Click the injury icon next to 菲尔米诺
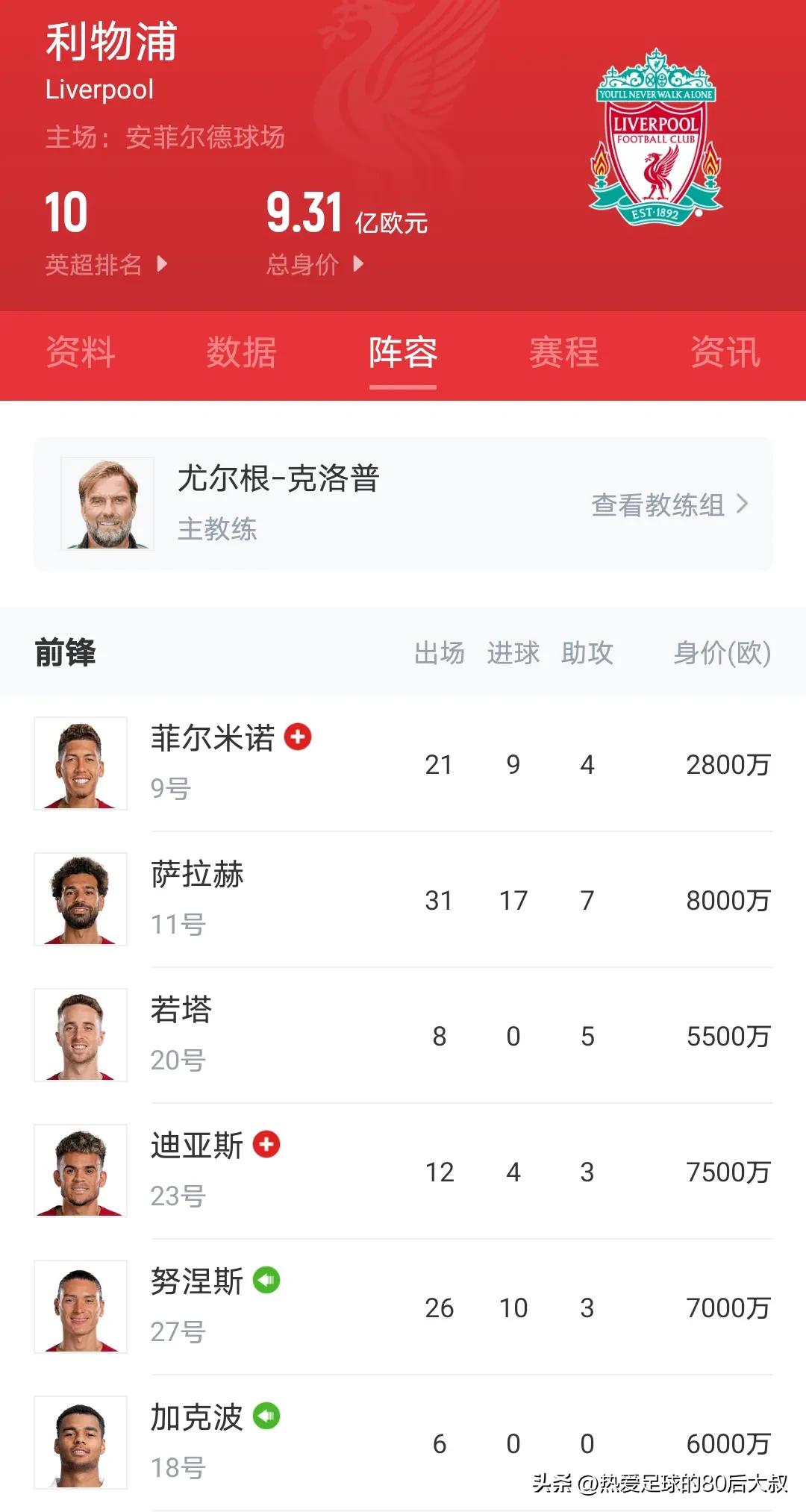806x1512 pixels. tap(298, 737)
